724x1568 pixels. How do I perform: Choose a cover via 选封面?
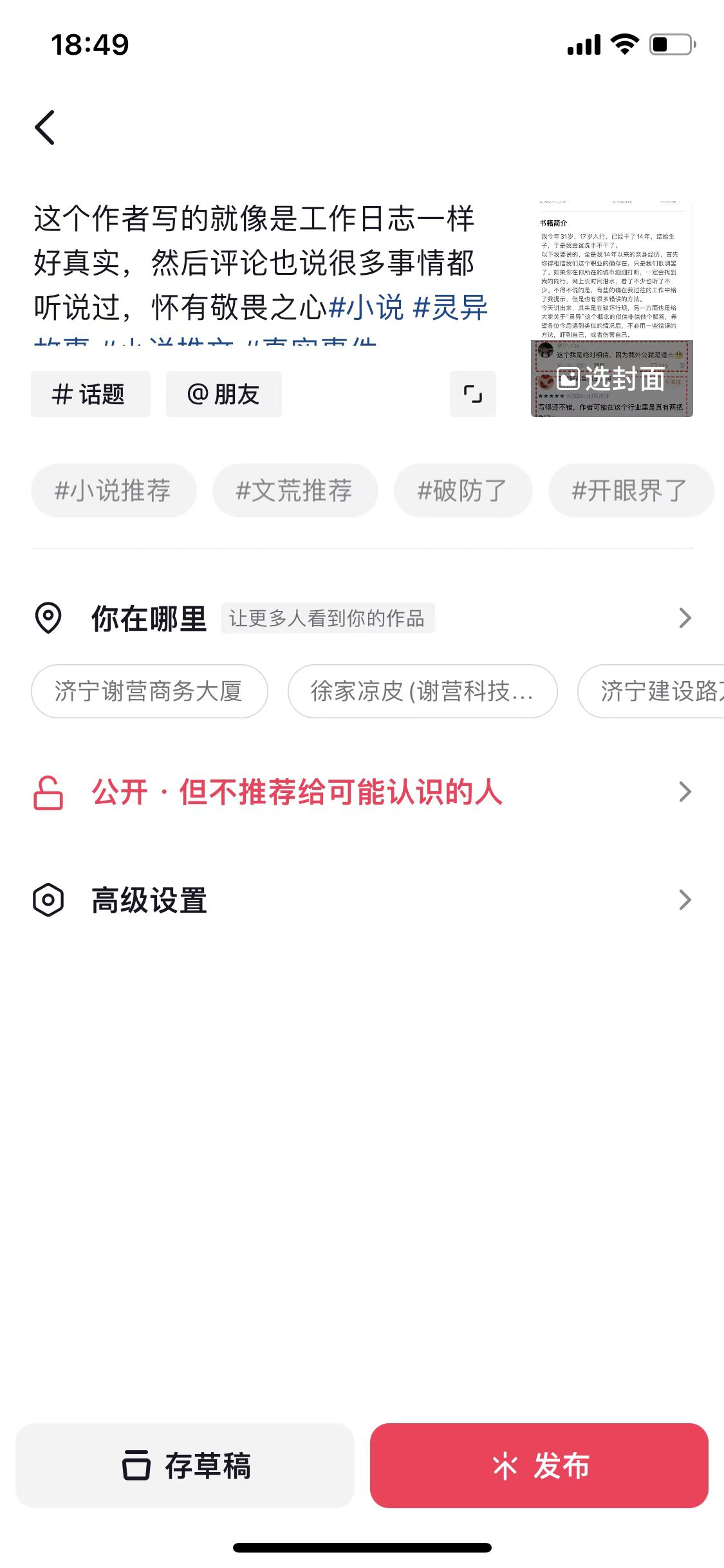pyautogui.click(x=611, y=378)
